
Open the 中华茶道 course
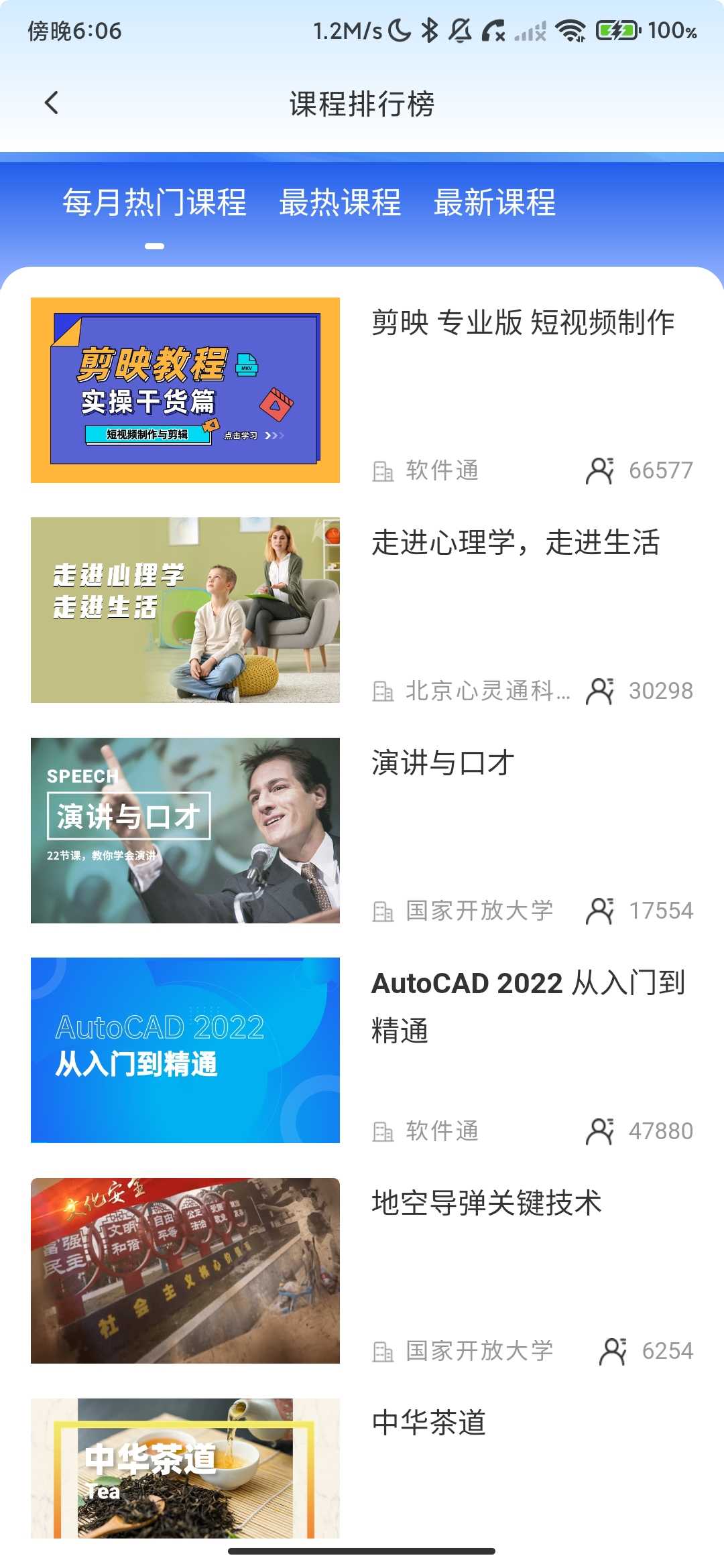pyautogui.click(x=362, y=1467)
